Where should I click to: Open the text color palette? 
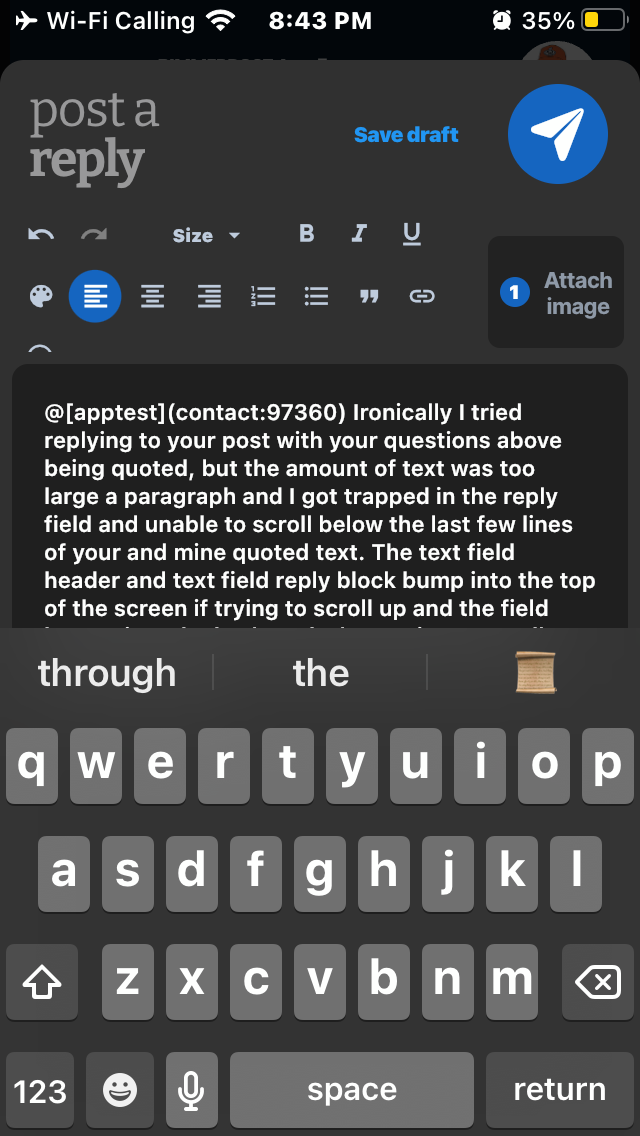pos(41,296)
